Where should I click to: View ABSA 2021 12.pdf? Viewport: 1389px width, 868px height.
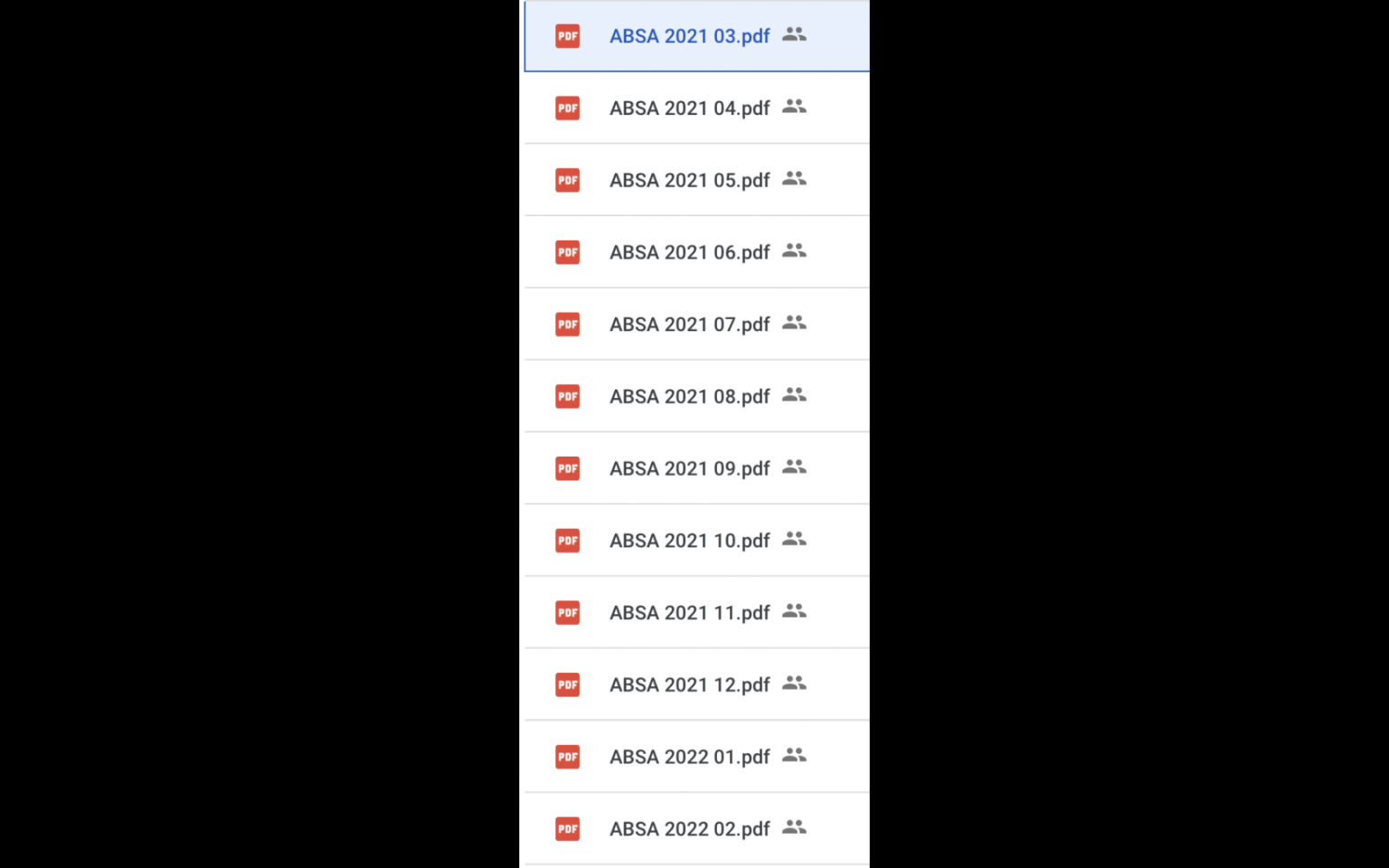(x=689, y=685)
